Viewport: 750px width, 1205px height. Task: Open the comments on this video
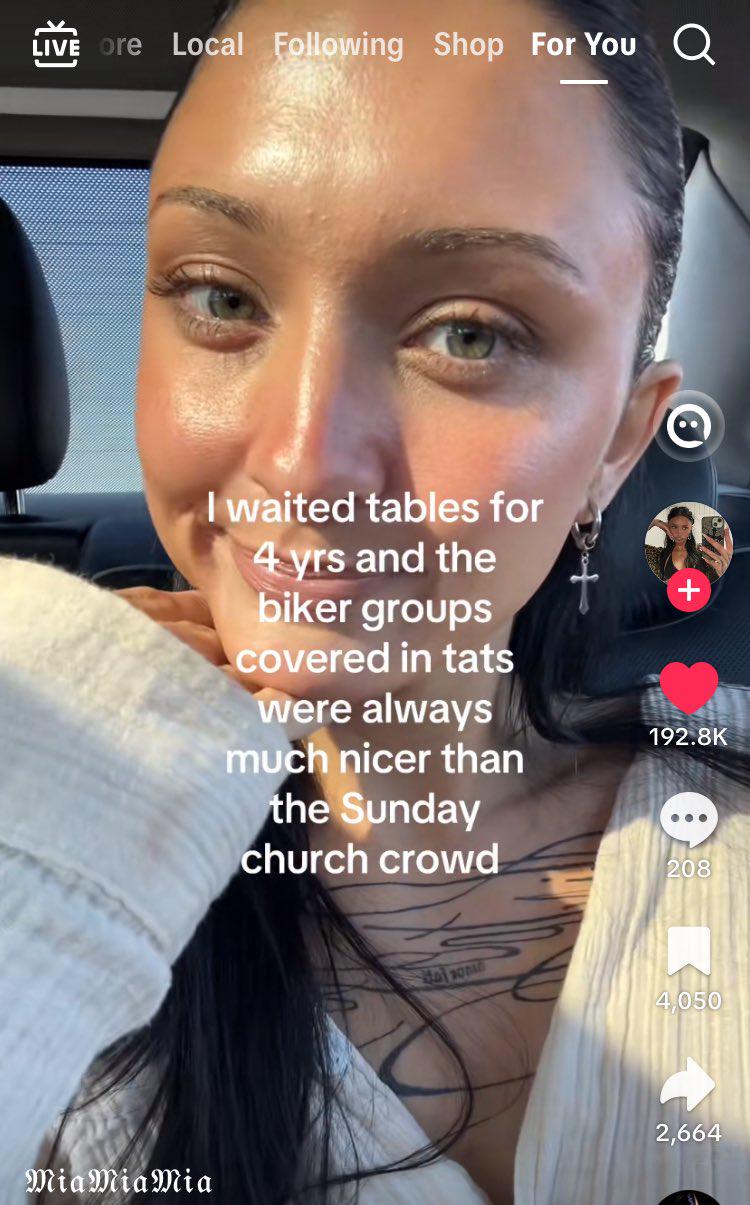point(689,819)
